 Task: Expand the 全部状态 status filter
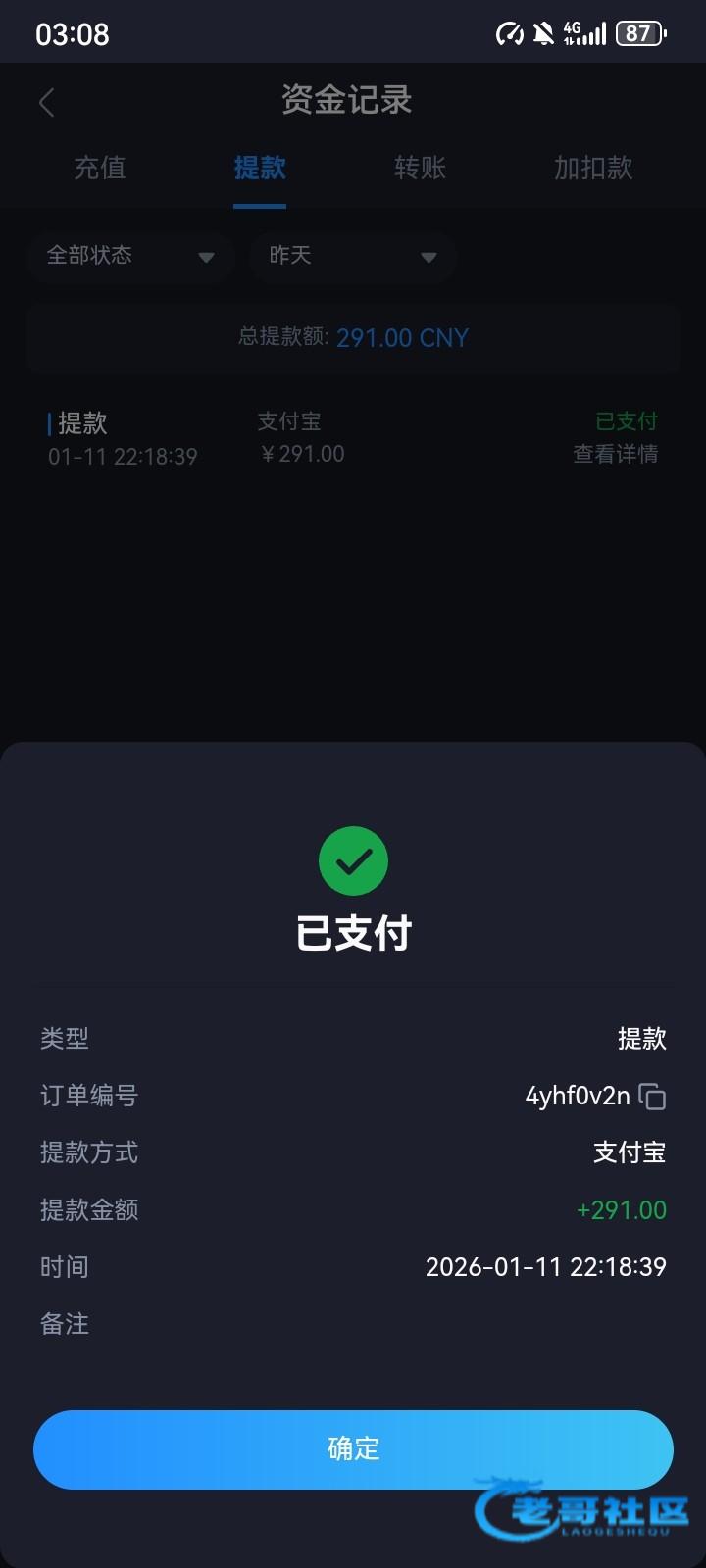tap(130, 256)
